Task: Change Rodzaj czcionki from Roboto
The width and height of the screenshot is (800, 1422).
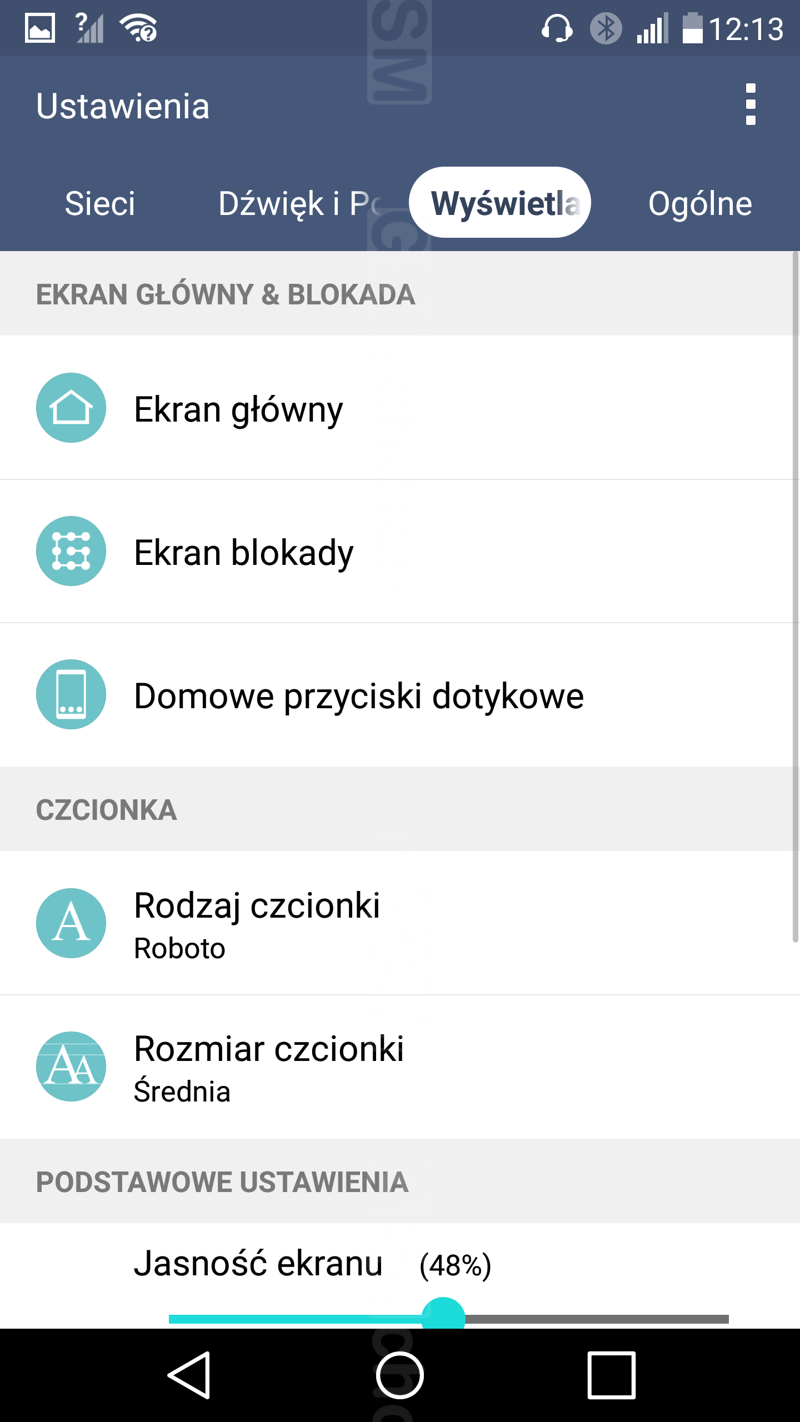Action: (x=400, y=923)
